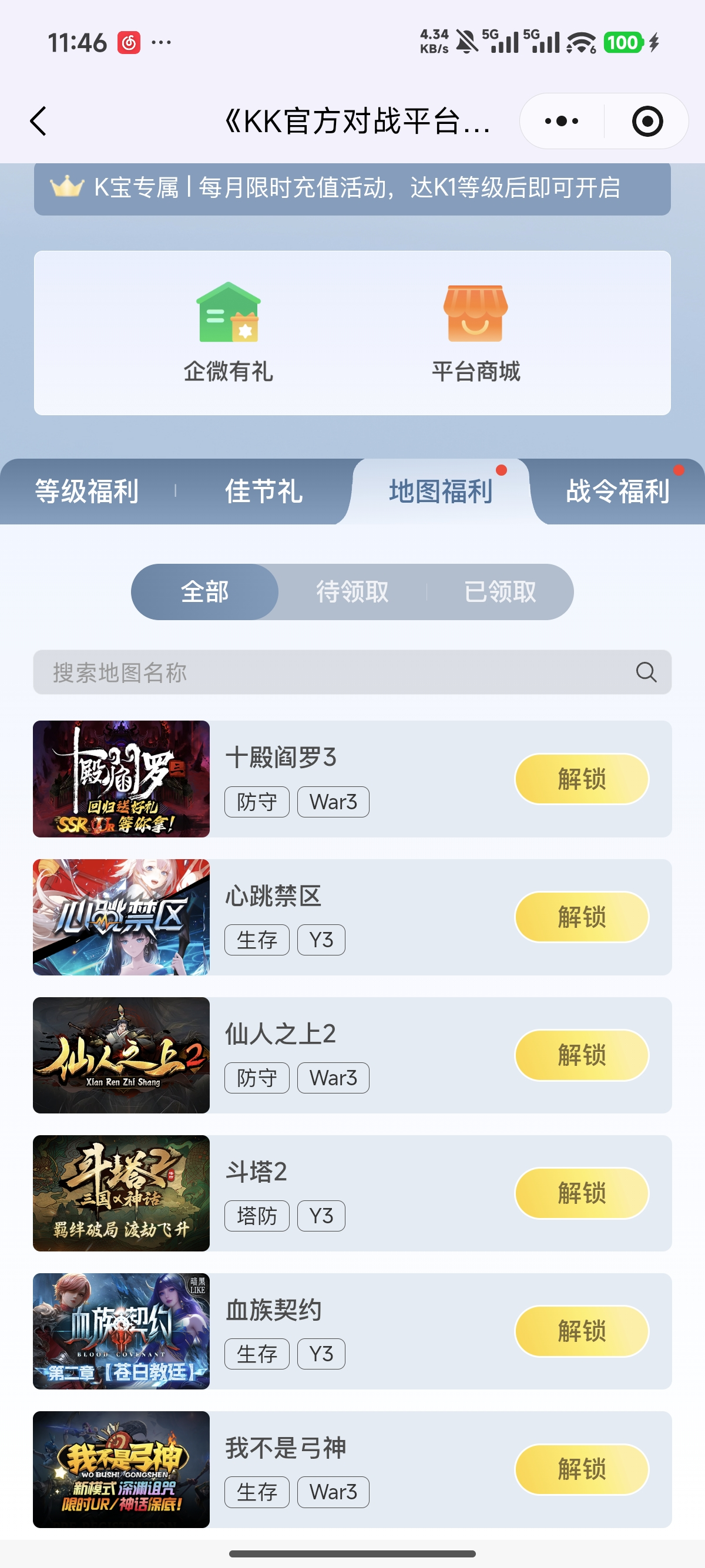
Task: Select the 待领取 filter option
Action: pyautogui.click(x=354, y=591)
